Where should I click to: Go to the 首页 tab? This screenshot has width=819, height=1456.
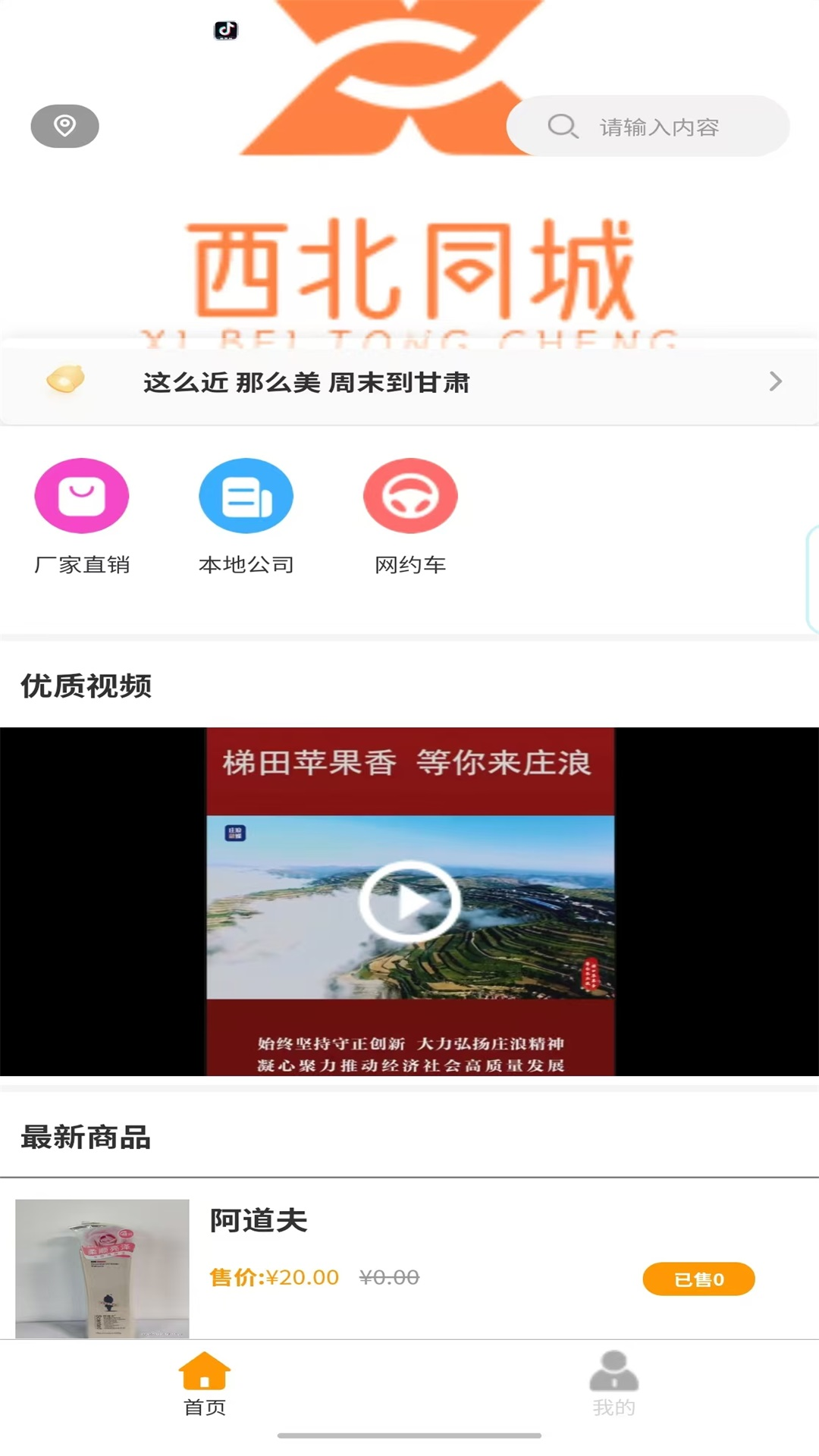tap(205, 1384)
